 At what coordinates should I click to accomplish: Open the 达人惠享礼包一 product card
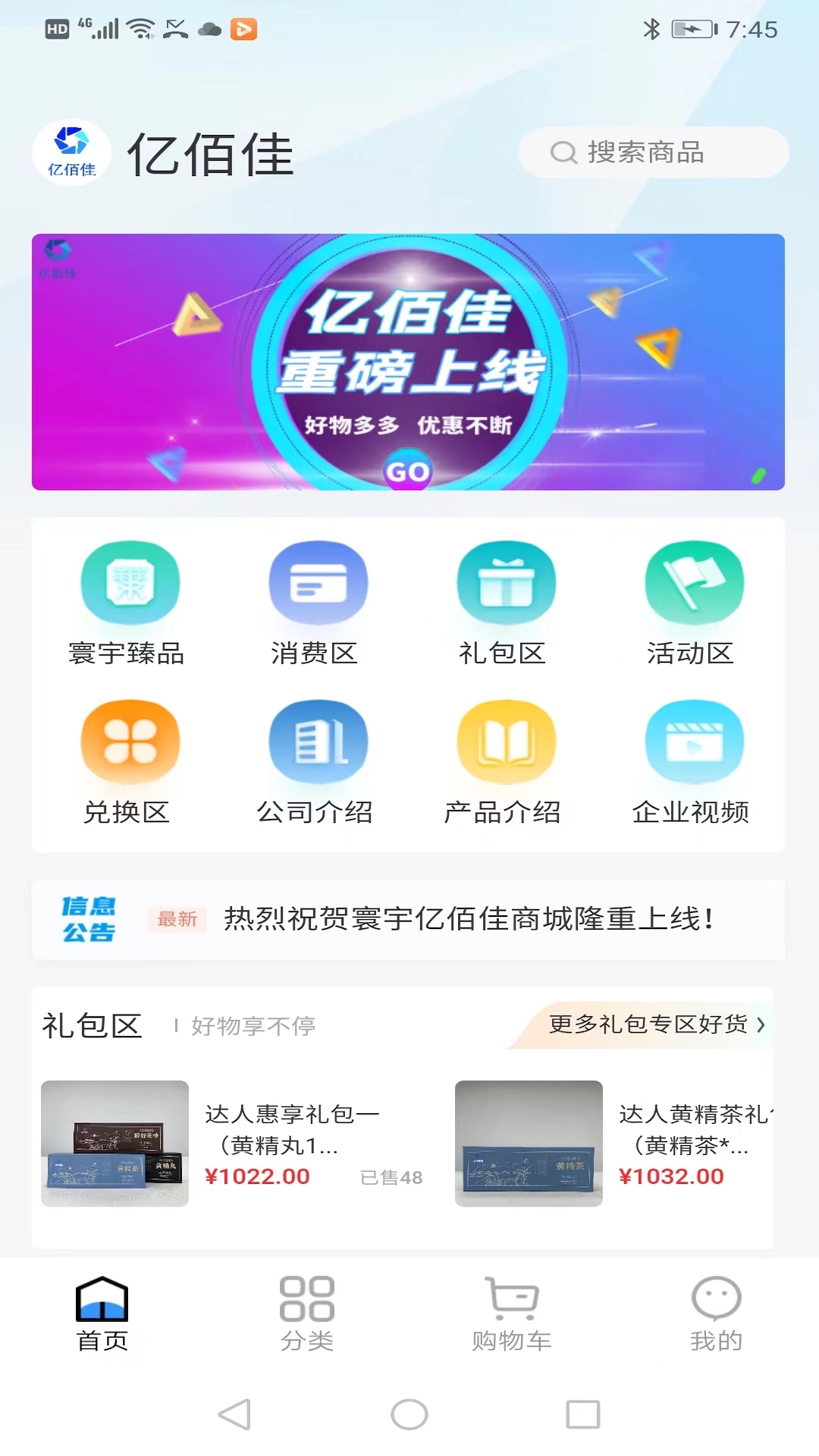(231, 1144)
